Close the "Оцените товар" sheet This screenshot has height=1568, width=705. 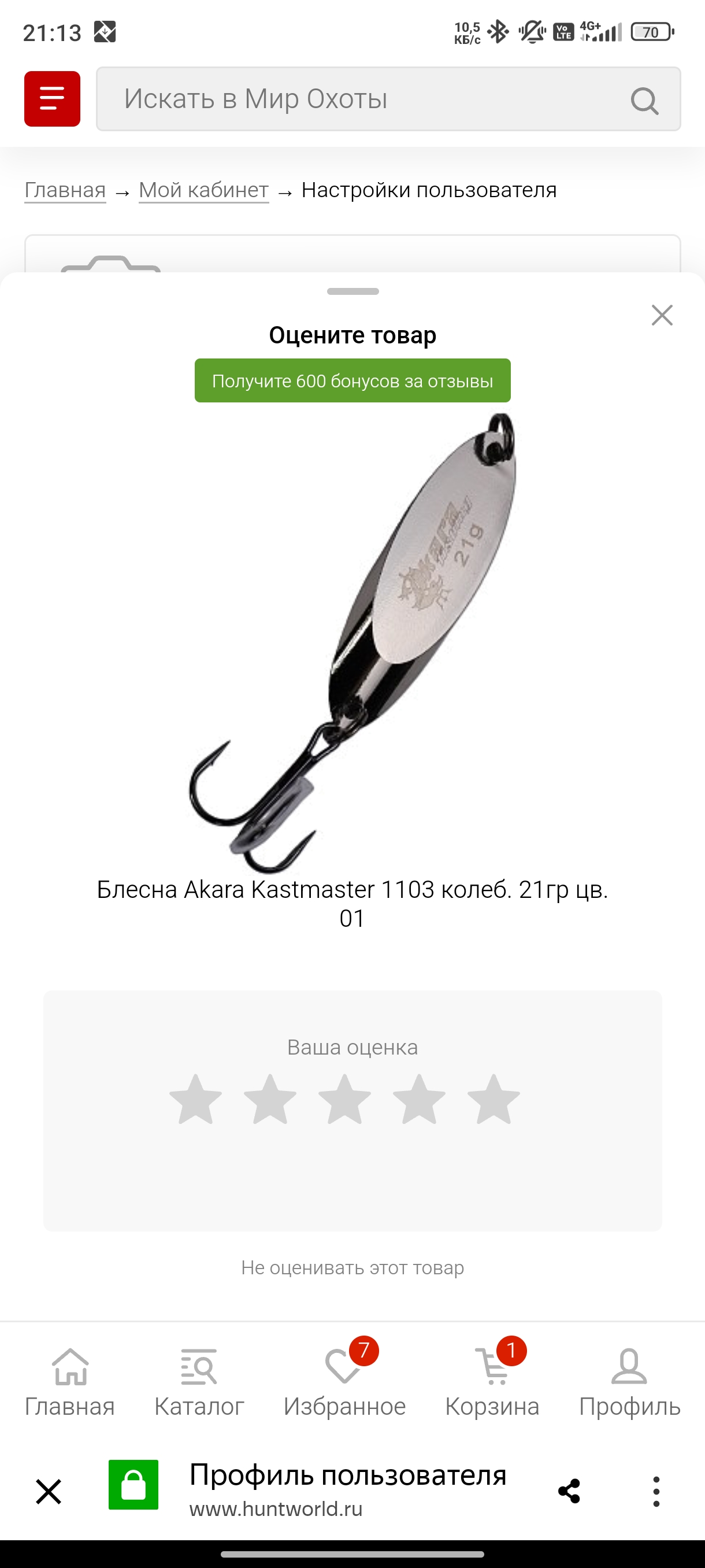click(662, 315)
